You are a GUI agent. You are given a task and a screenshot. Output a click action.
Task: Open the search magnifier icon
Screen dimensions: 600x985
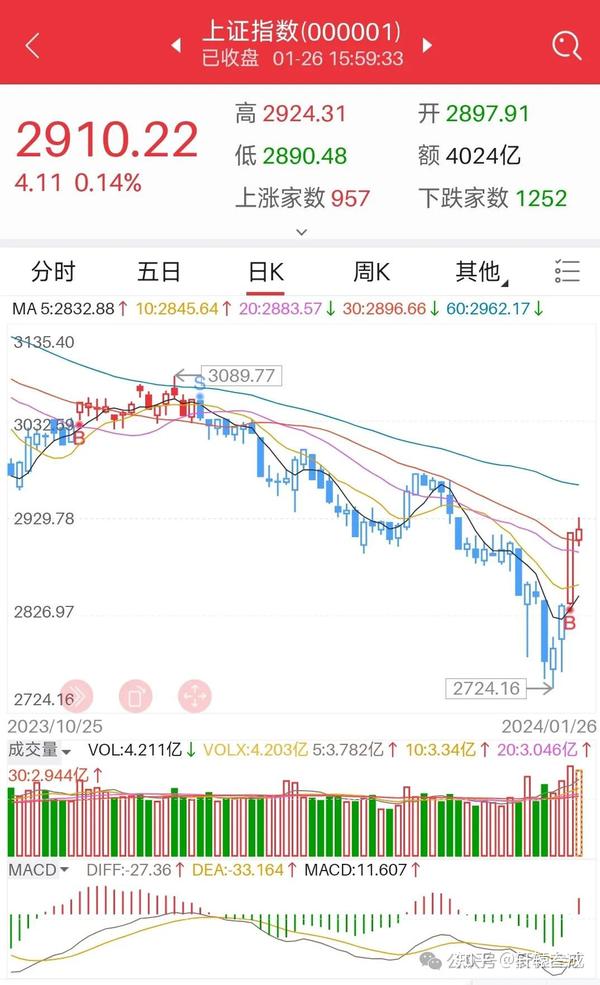[566, 46]
